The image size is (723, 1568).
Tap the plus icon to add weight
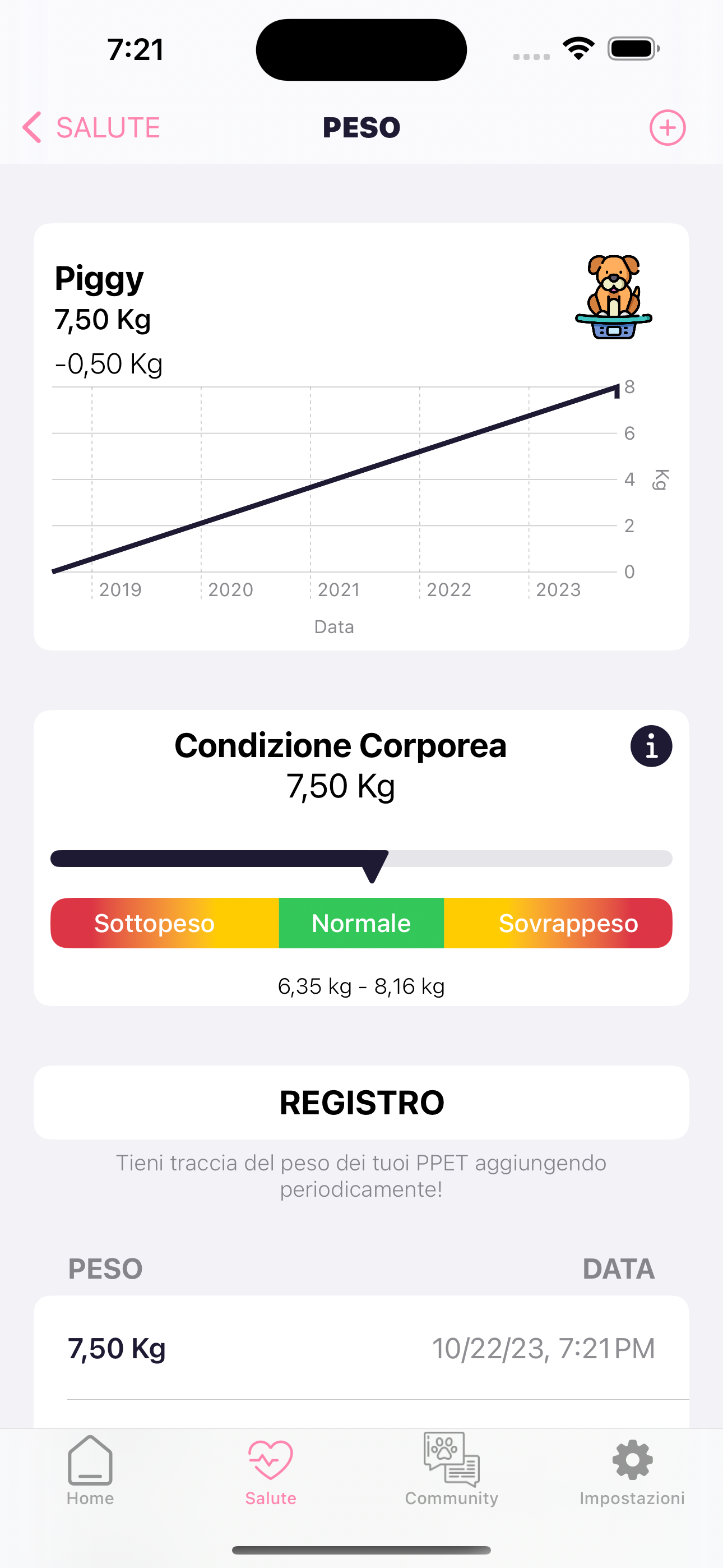pyautogui.click(x=668, y=128)
